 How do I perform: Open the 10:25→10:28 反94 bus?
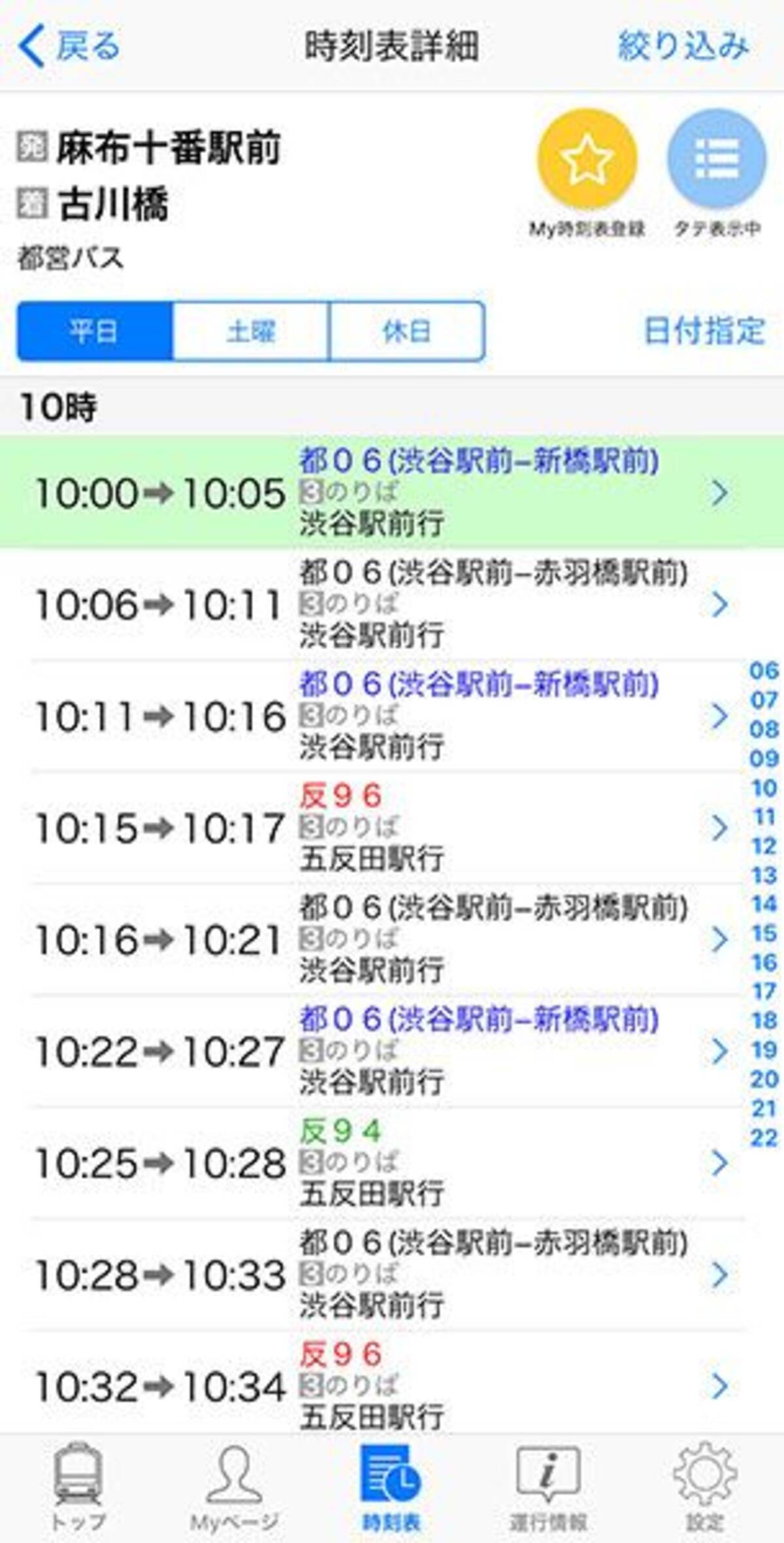point(379,1163)
